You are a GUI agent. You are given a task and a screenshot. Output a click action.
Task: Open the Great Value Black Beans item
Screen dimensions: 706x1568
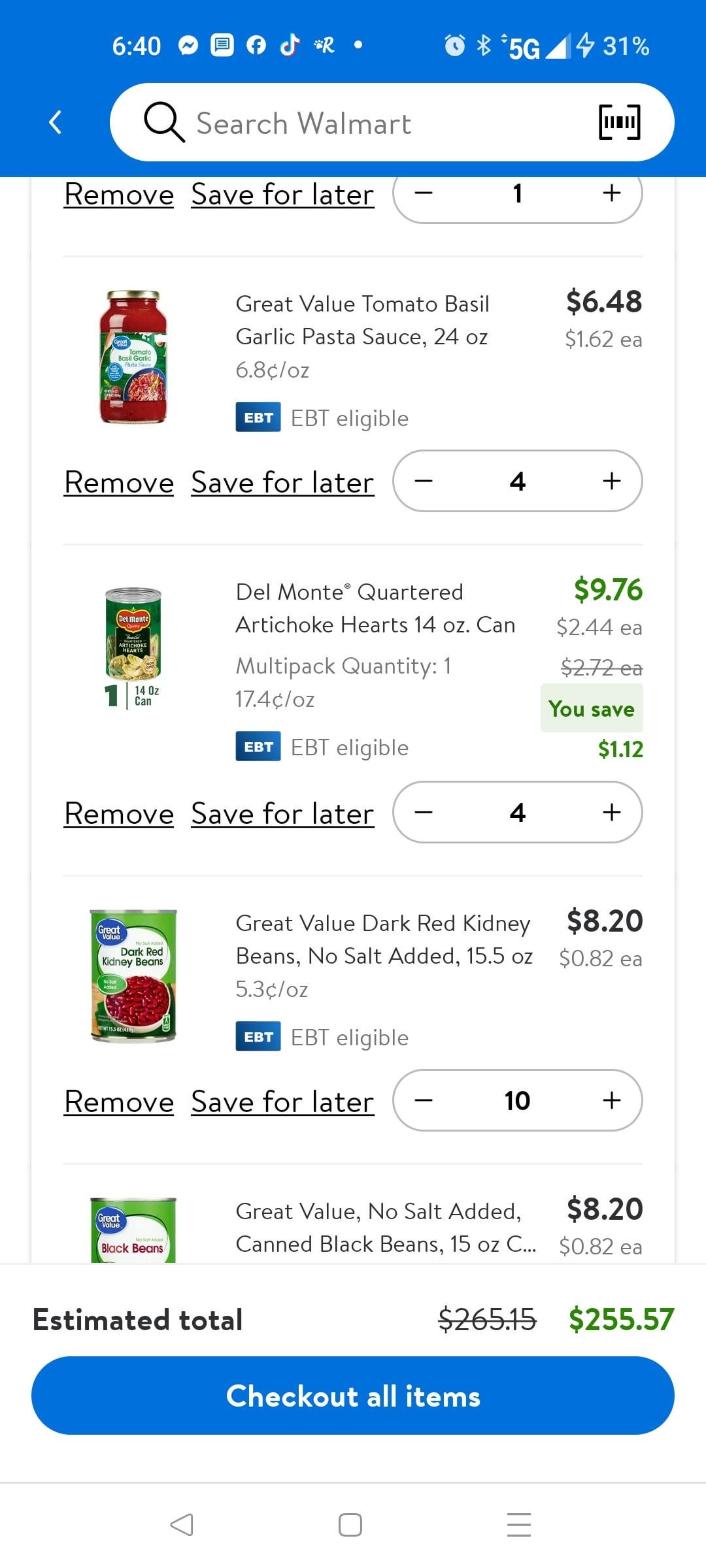click(x=386, y=1228)
